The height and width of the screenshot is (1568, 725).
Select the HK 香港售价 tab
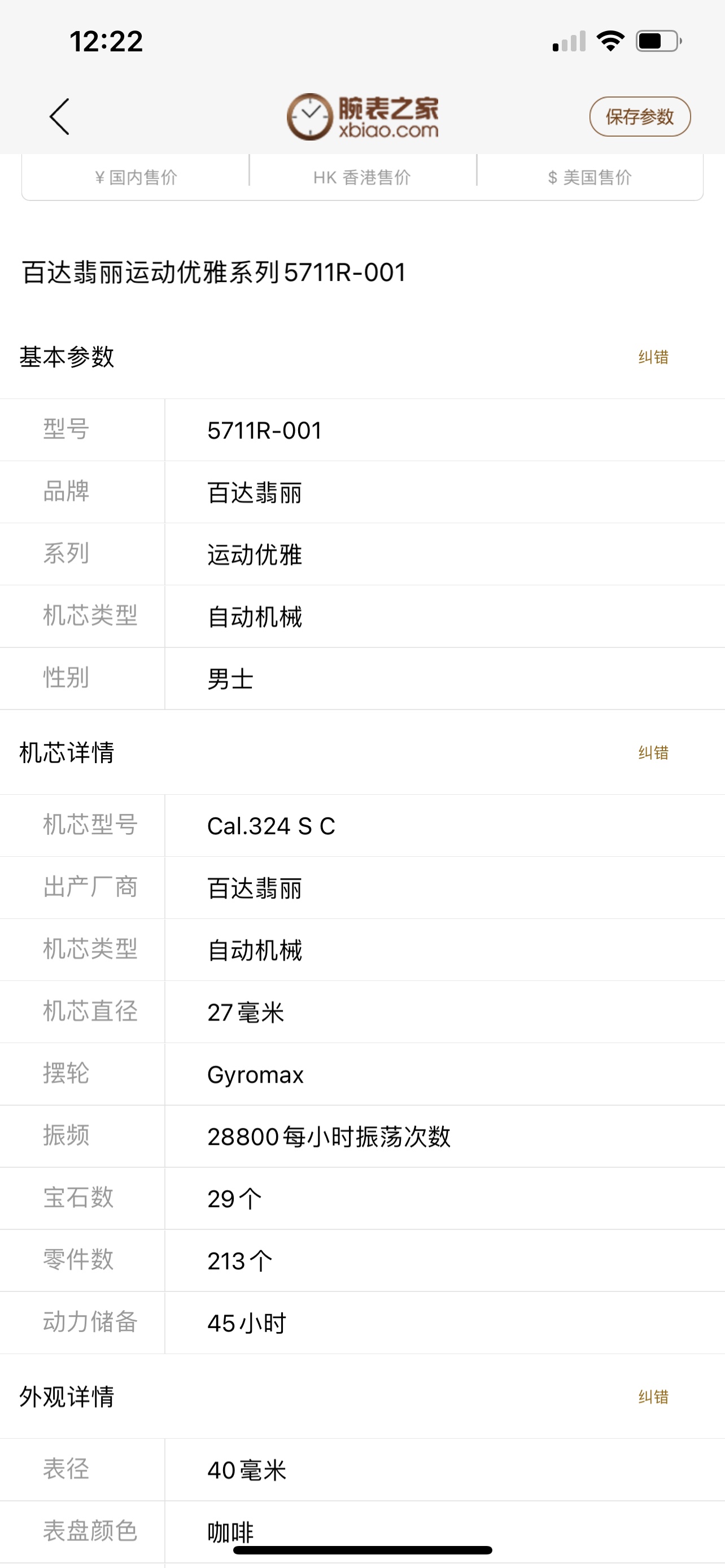(x=362, y=177)
